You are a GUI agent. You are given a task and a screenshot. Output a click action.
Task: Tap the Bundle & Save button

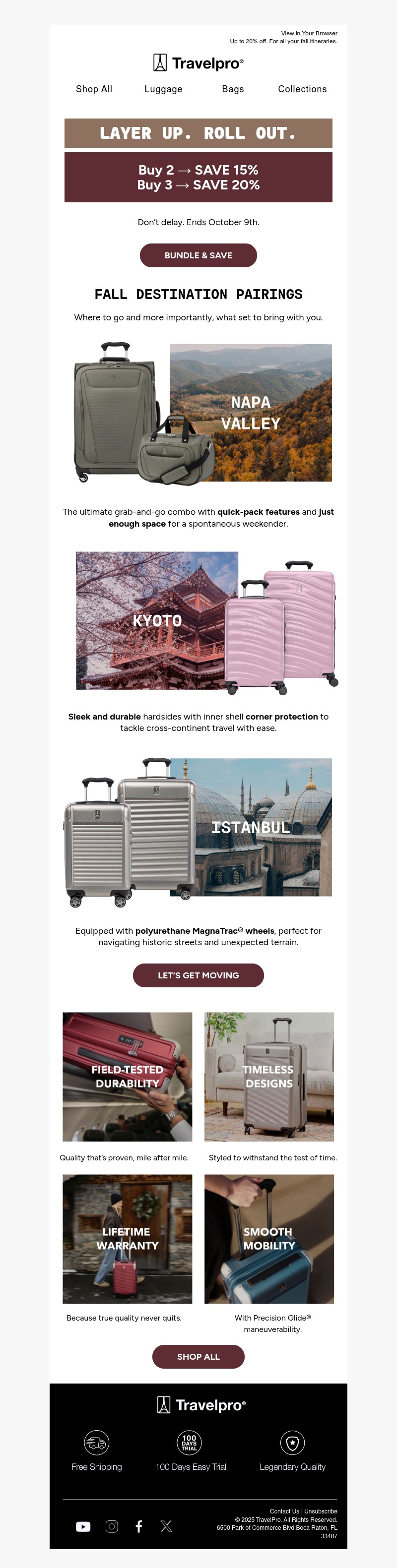click(198, 256)
